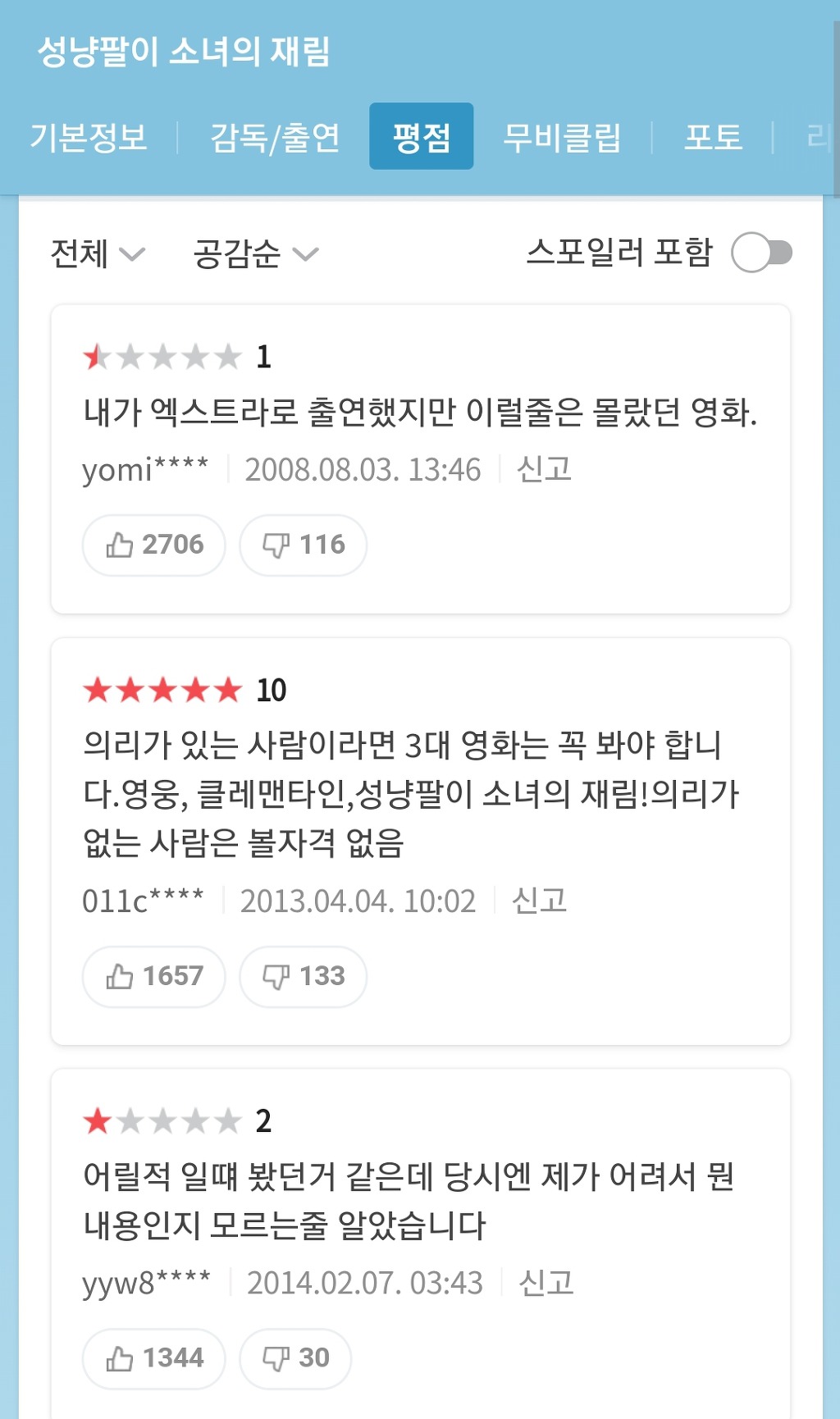Switch to the 포토 tab
This screenshot has height=1419, width=840.
[713, 137]
